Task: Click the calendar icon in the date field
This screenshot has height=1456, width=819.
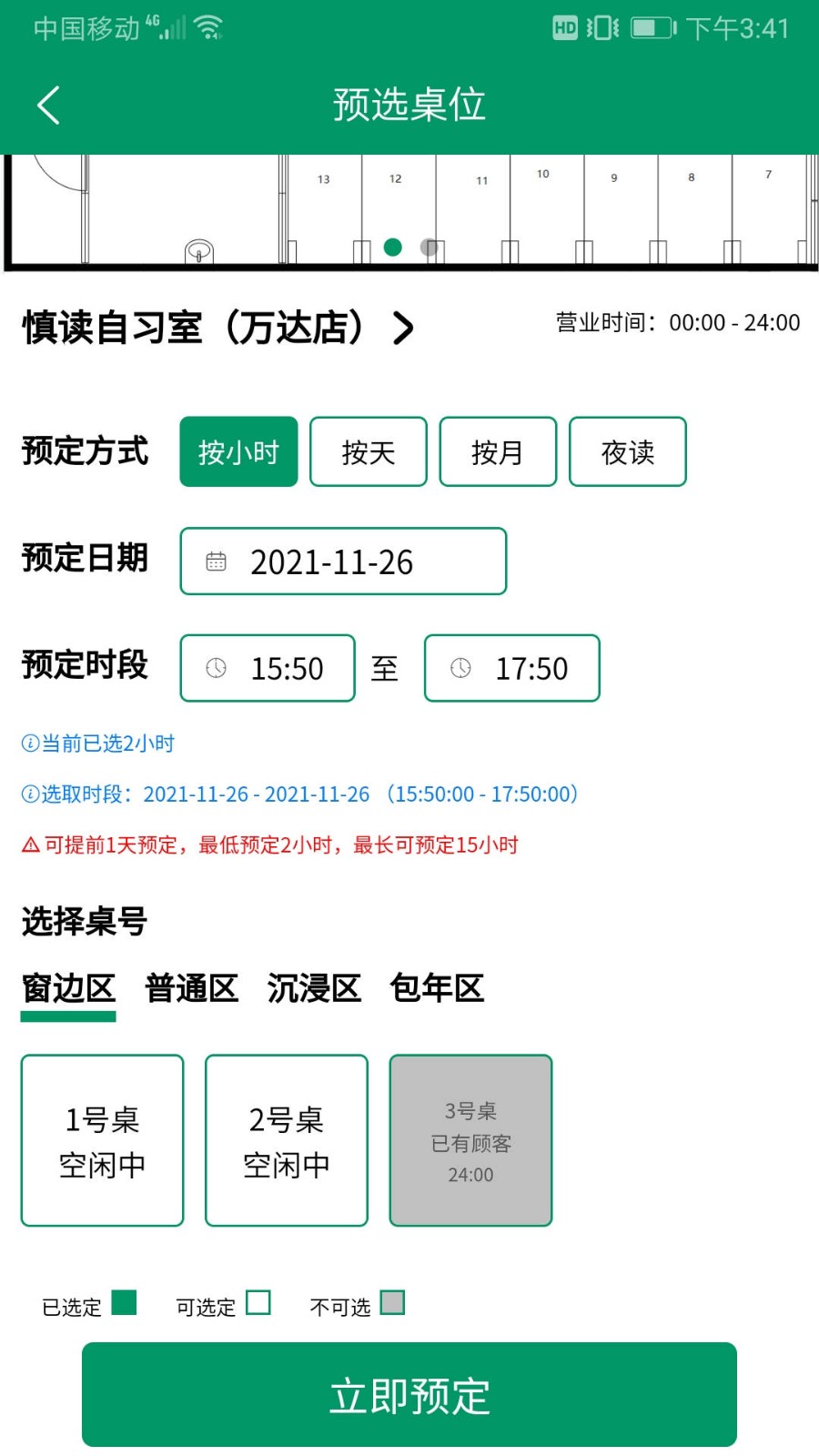Action: point(216,561)
